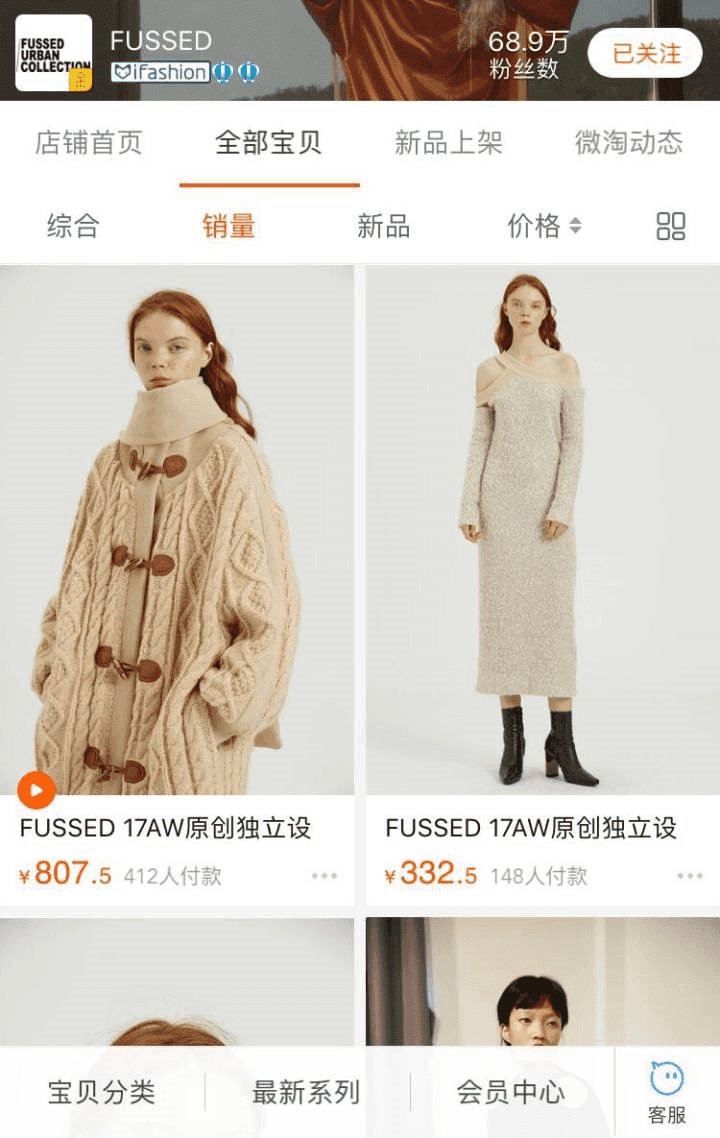This screenshot has width=720, height=1138.
Task: Switch to the 店铺首页 tab
Action: [89, 142]
